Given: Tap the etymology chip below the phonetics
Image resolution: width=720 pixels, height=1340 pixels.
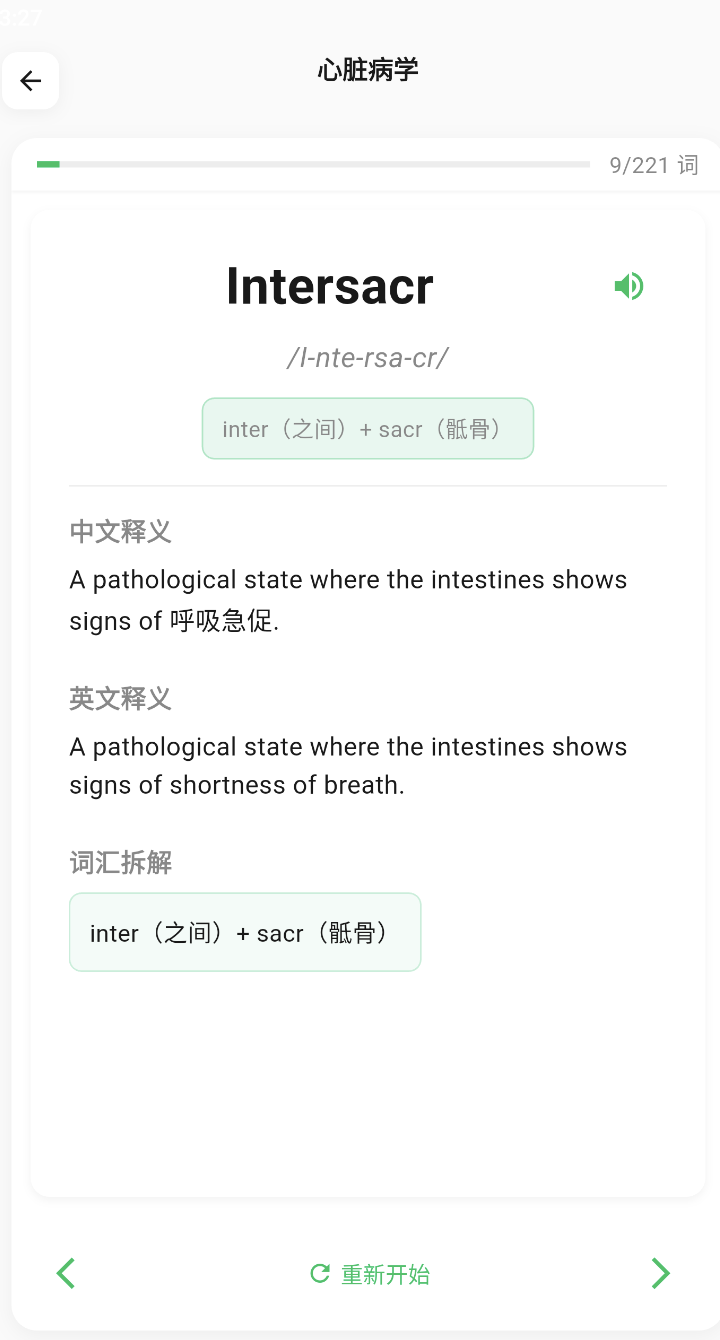Looking at the screenshot, I should click(x=367, y=428).
